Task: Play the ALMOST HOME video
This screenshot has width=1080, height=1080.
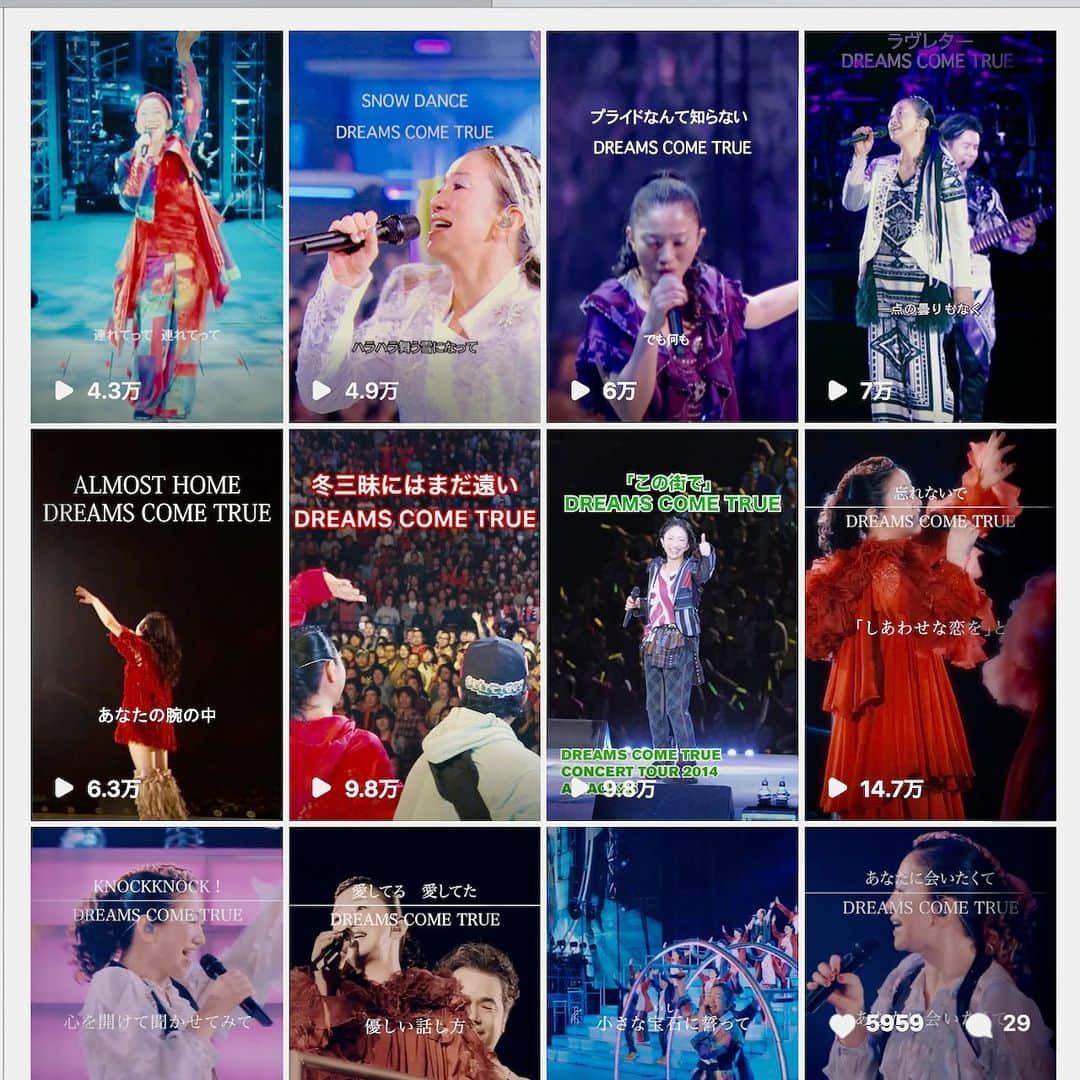Action: click(156, 624)
